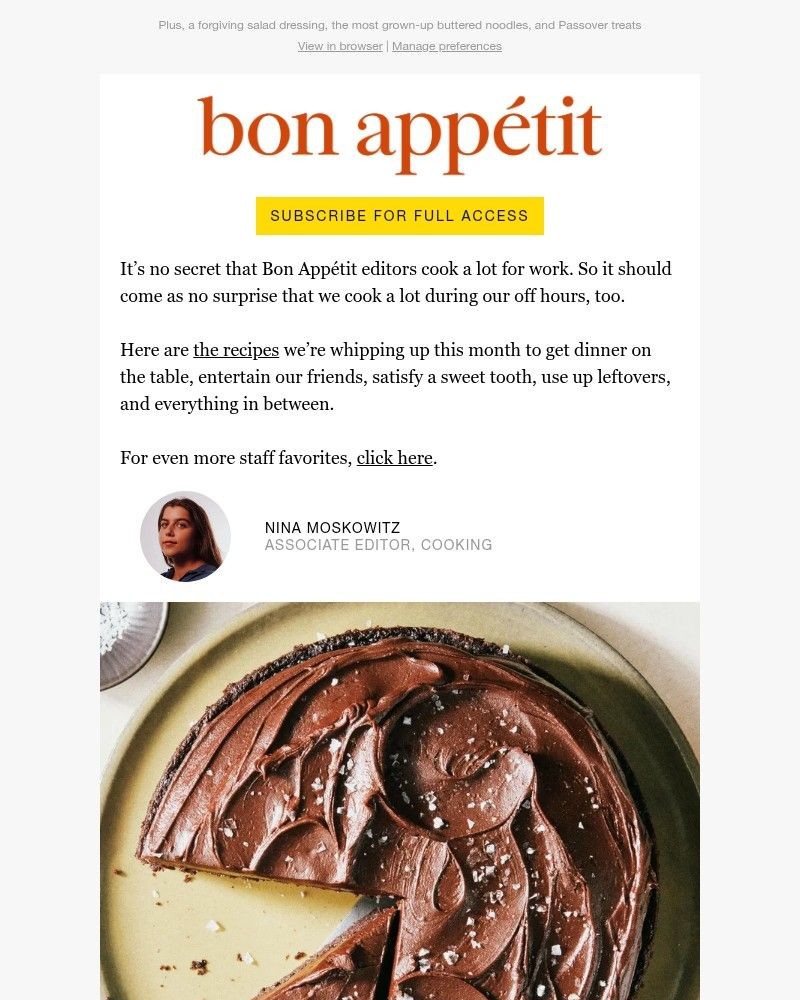Screen dimensions: 800x1000
Task: Follow the click here link
Action: coord(394,458)
